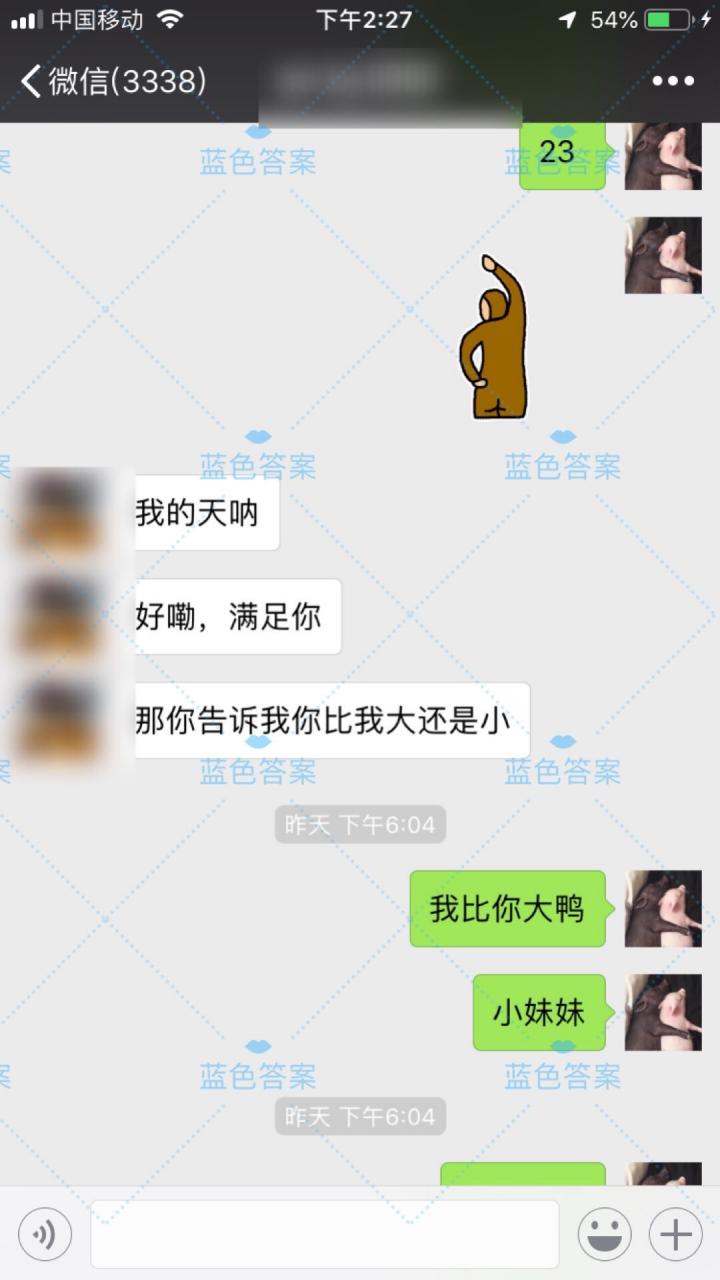The image size is (720, 1280).
Task: Open the emoji sticker panel
Action: (604, 1234)
